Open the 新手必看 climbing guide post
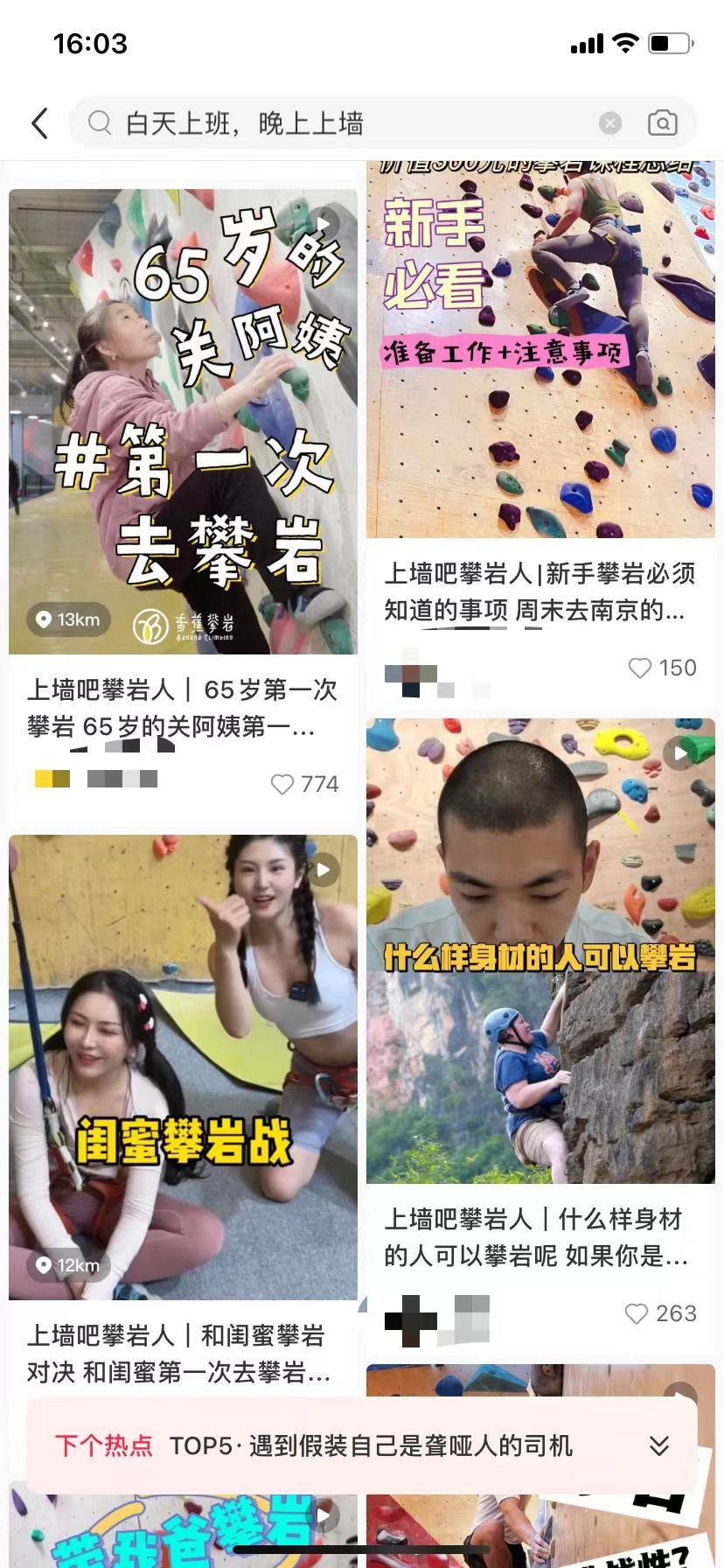Screen dimensions: 724x1568 tap(540, 350)
